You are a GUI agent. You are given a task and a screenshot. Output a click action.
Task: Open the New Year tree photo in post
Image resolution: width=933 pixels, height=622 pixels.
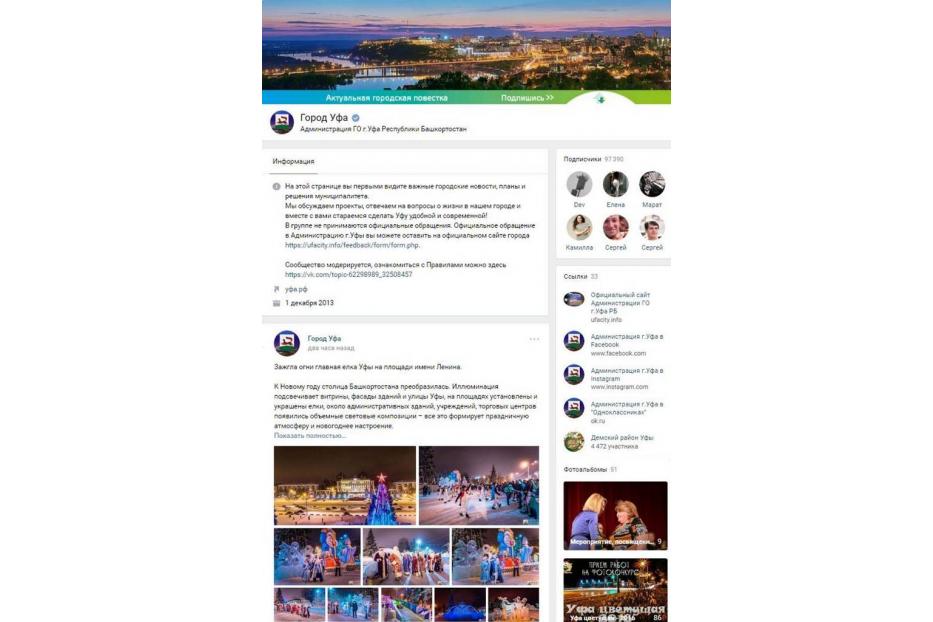tap(345, 485)
